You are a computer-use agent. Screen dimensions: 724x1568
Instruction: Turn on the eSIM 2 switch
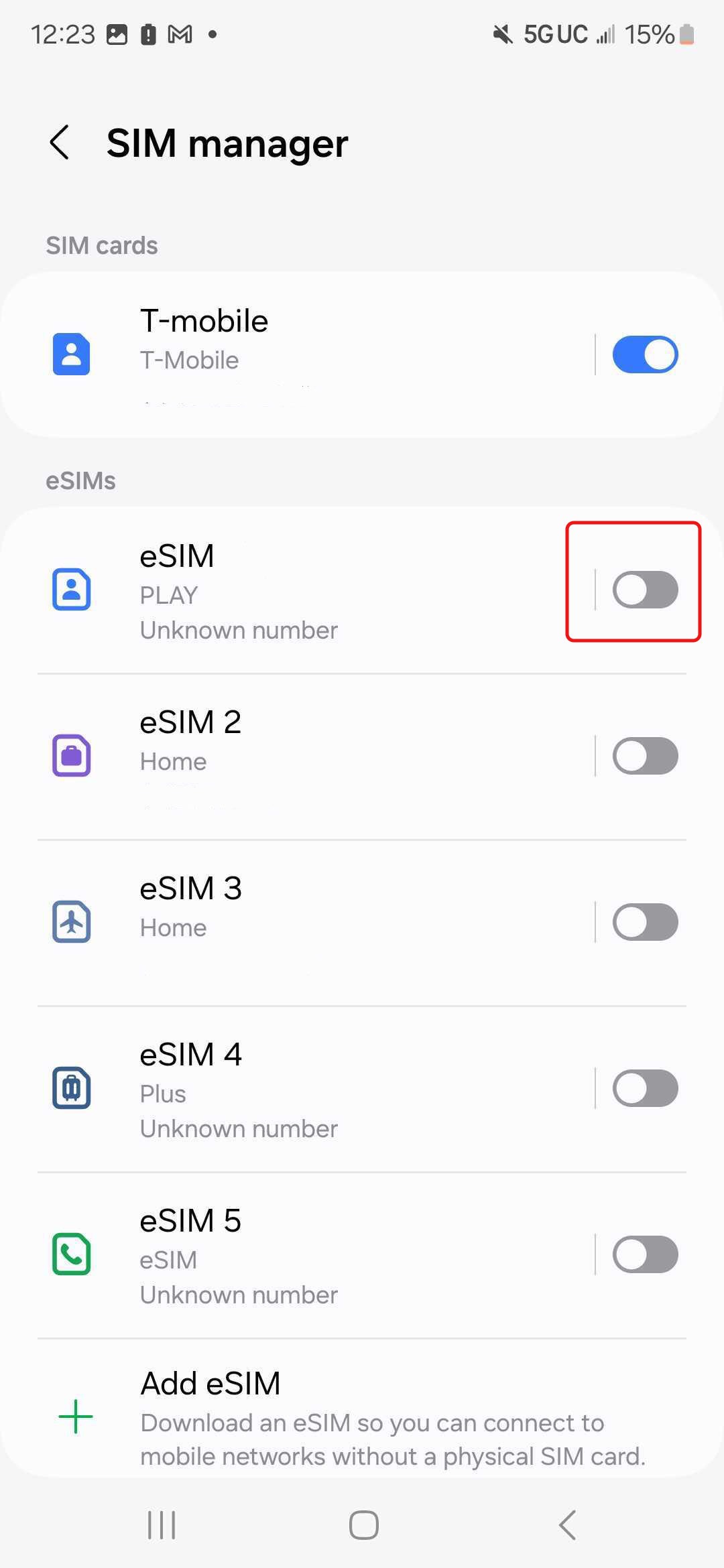coord(645,756)
